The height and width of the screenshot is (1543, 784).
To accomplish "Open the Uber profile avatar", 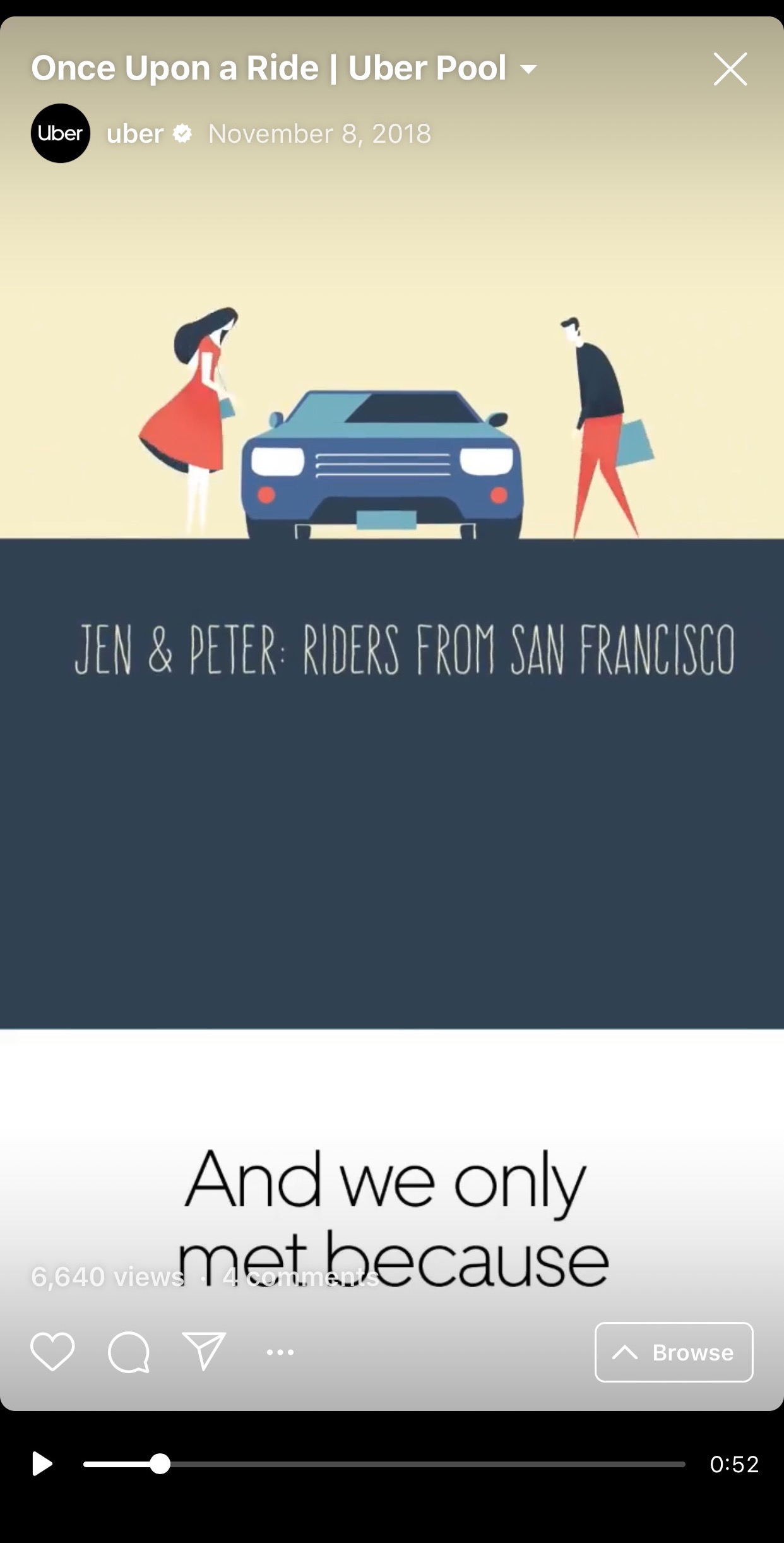I will click(61, 133).
